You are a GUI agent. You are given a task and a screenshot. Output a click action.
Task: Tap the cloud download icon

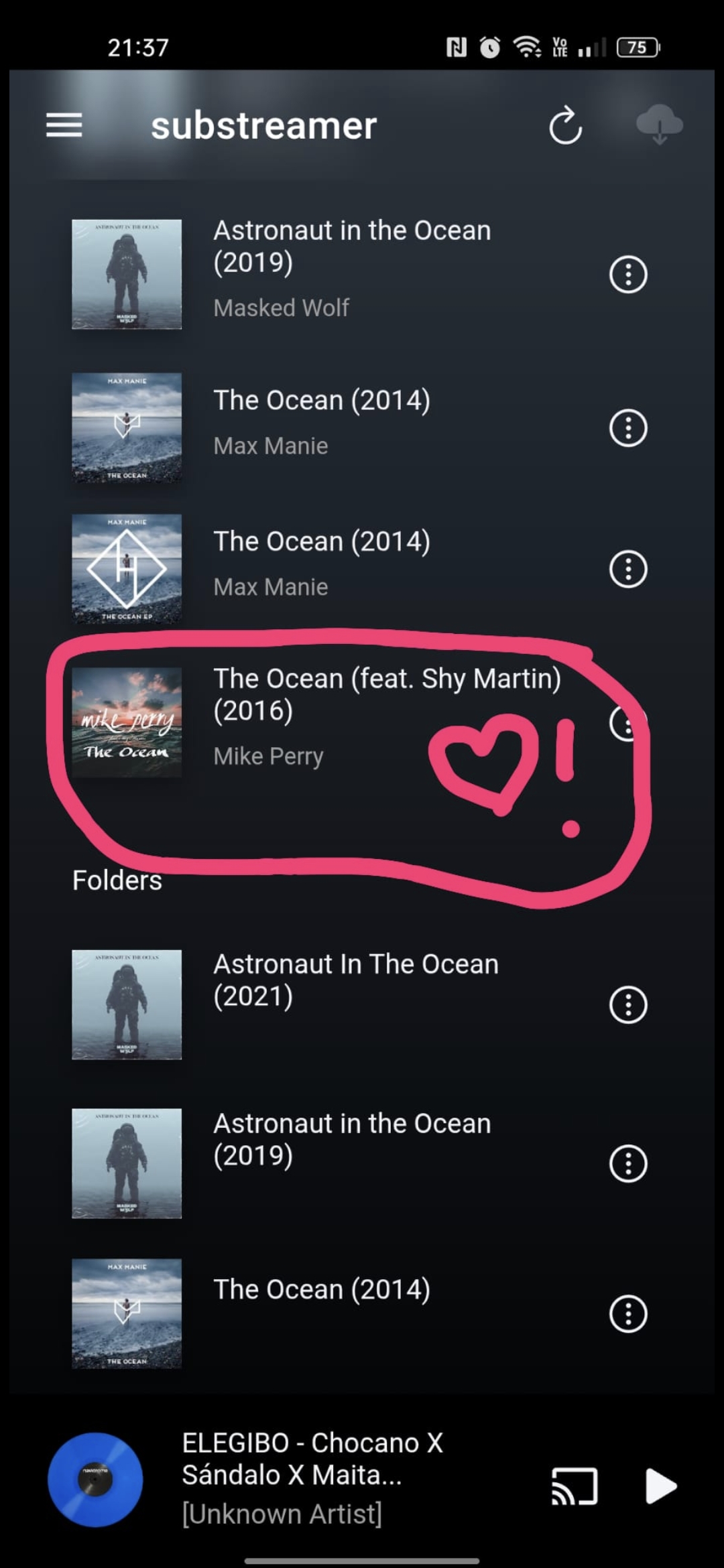click(659, 125)
